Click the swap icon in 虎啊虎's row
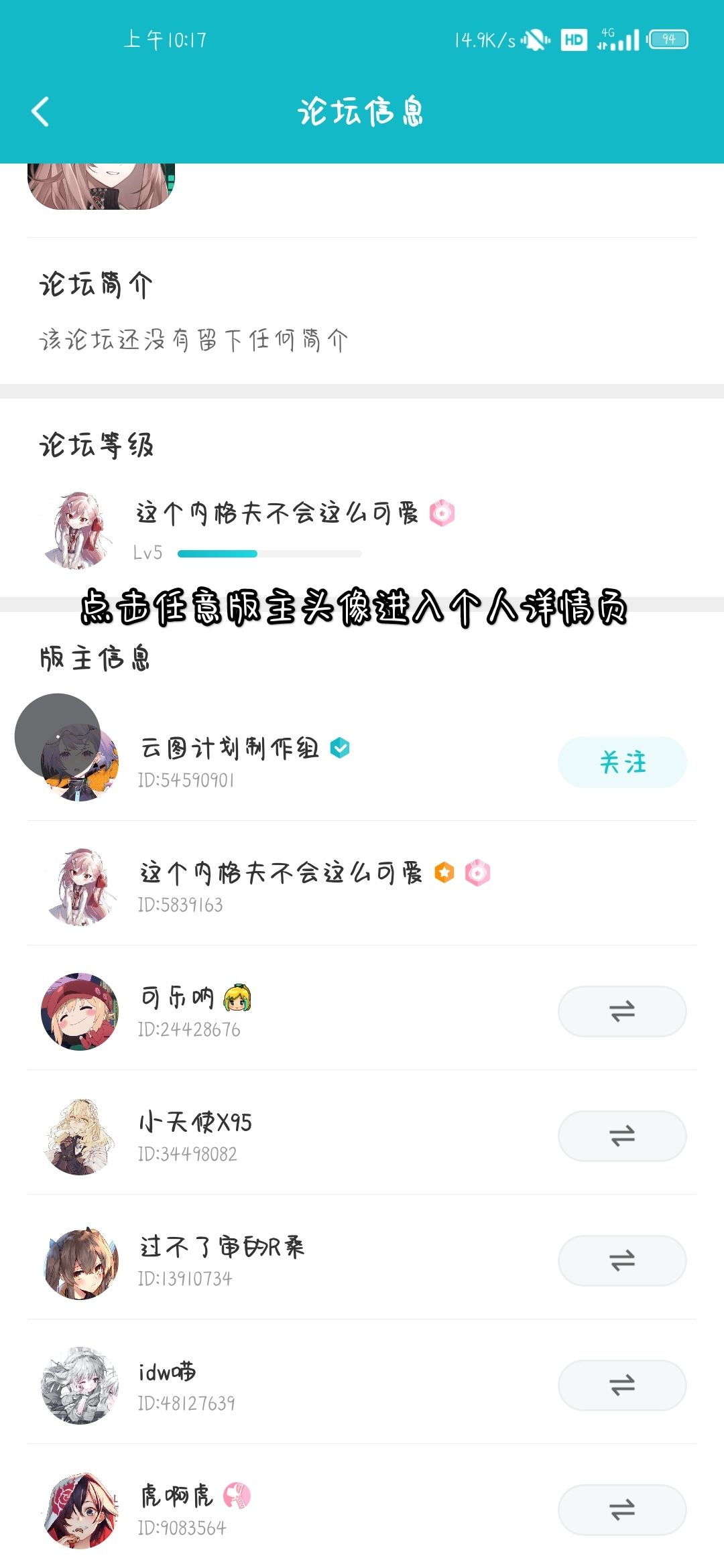 pyautogui.click(x=622, y=1510)
